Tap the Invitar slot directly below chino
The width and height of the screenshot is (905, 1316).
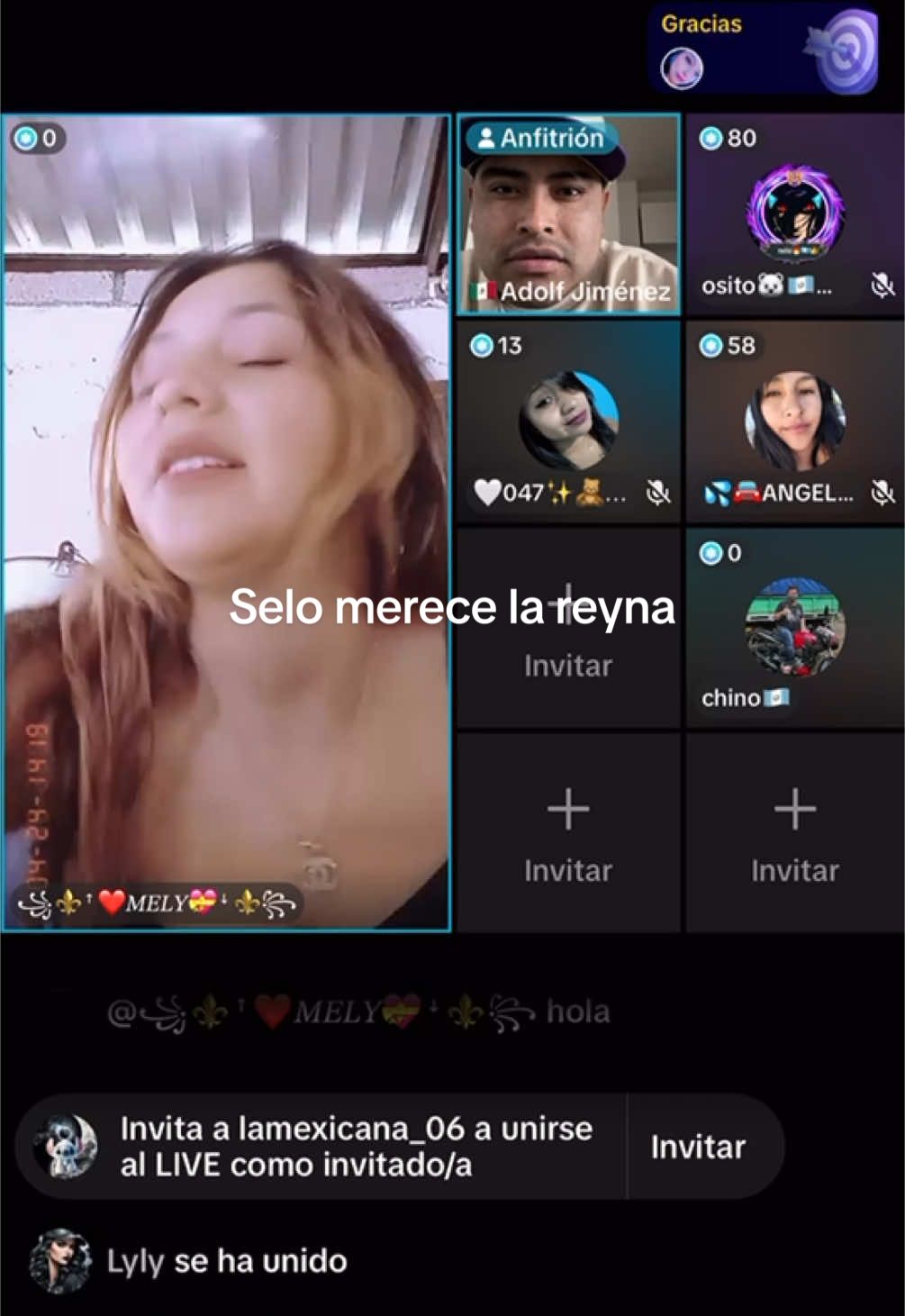[x=794, y=832]
